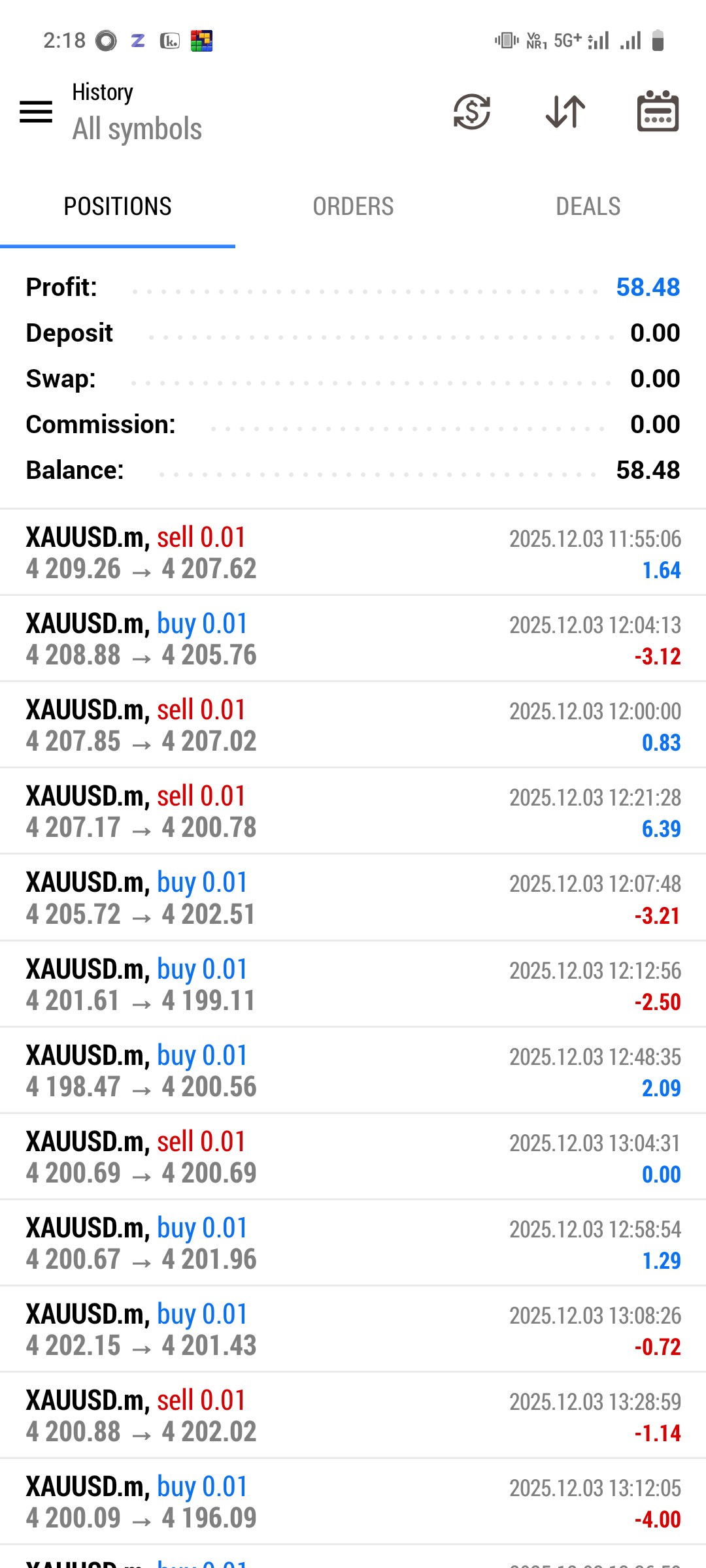
Task: View the sell trade with 0.83 profit
Action: (x=353, y=725)
